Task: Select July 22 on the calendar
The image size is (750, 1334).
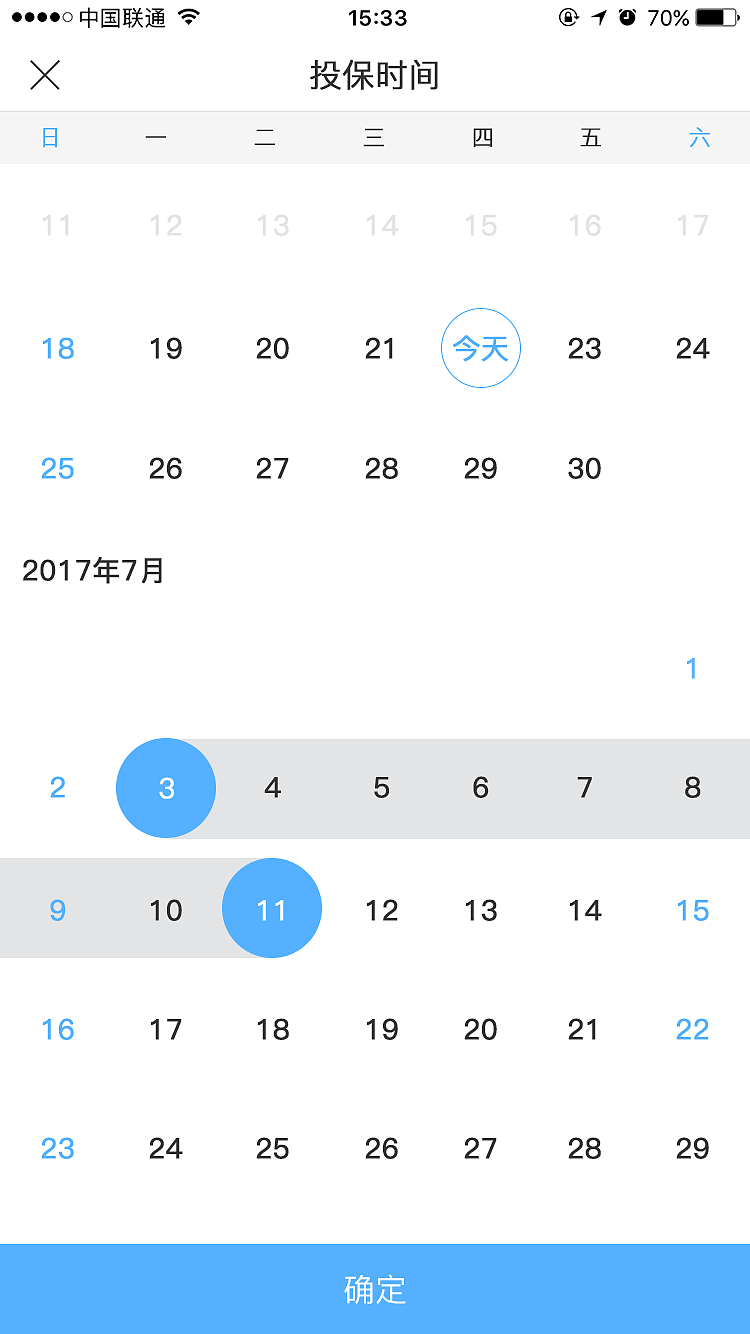Action: (x=692, y=1028)
